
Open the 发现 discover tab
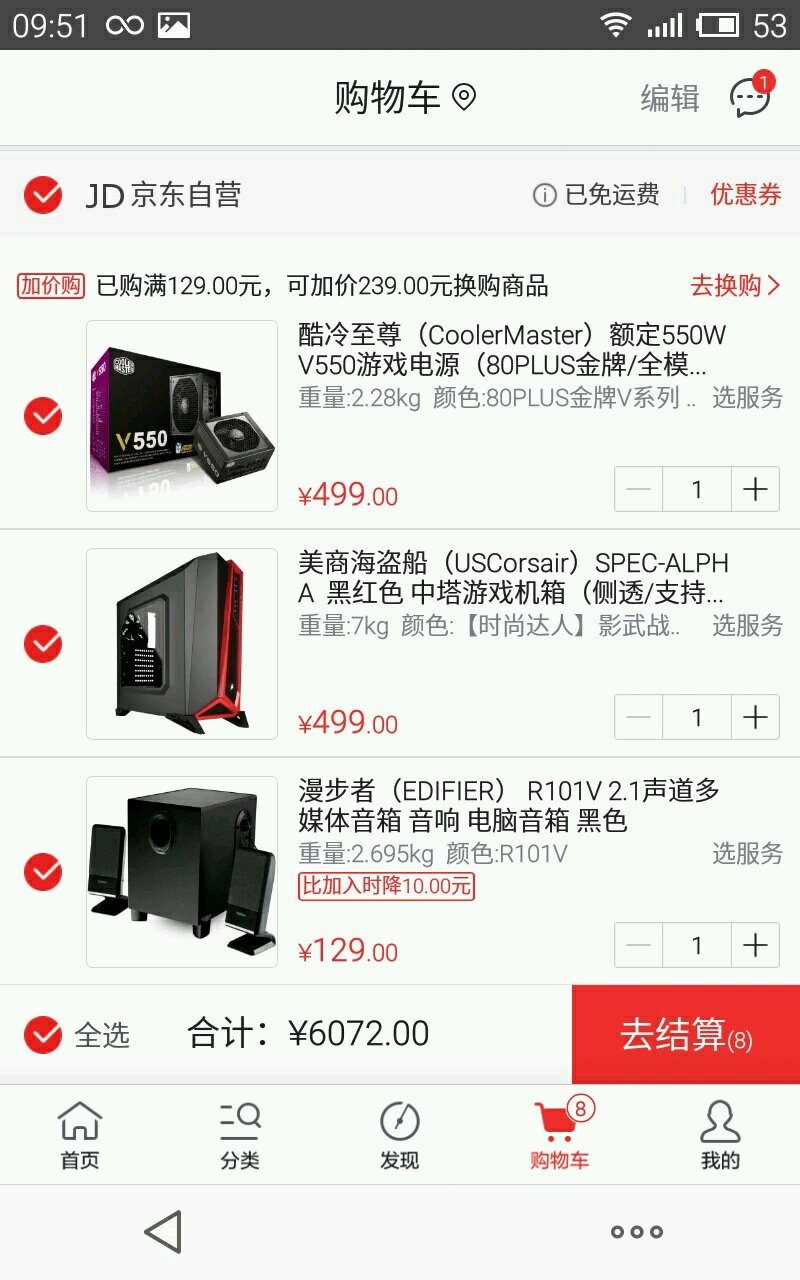tap(400, 1135)
